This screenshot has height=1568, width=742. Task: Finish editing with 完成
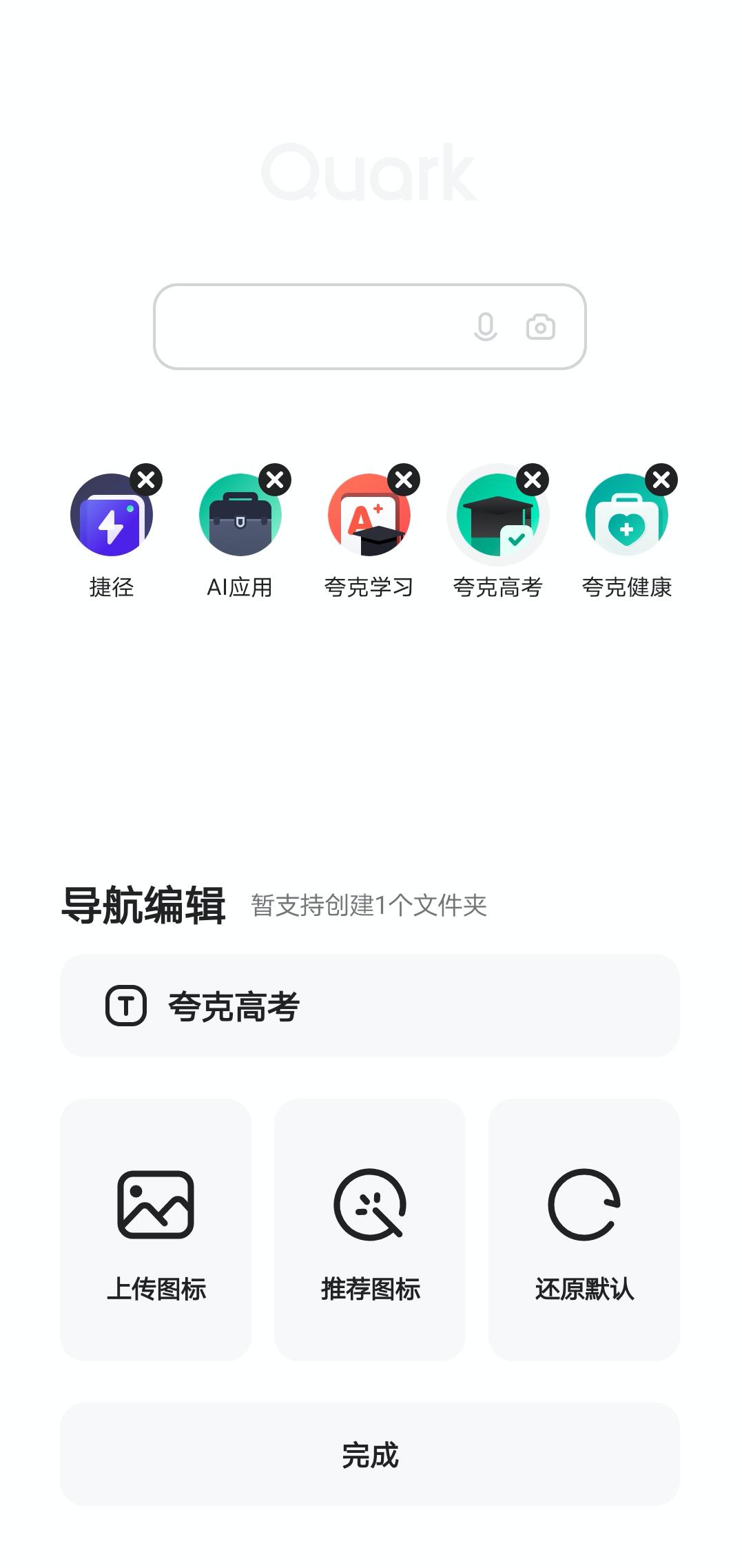pos(370,1454)
